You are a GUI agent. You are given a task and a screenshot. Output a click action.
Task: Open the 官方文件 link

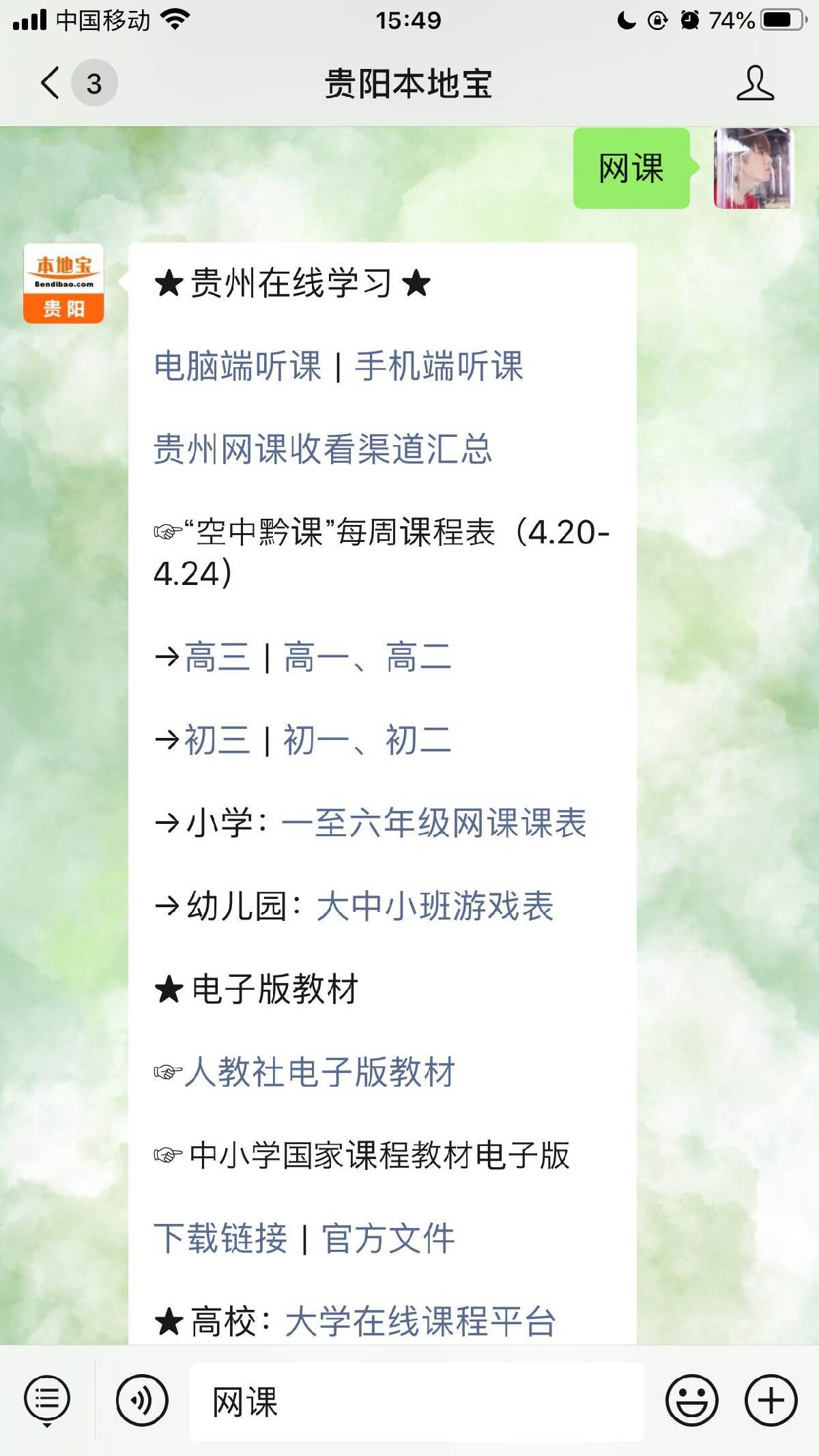388,1238
